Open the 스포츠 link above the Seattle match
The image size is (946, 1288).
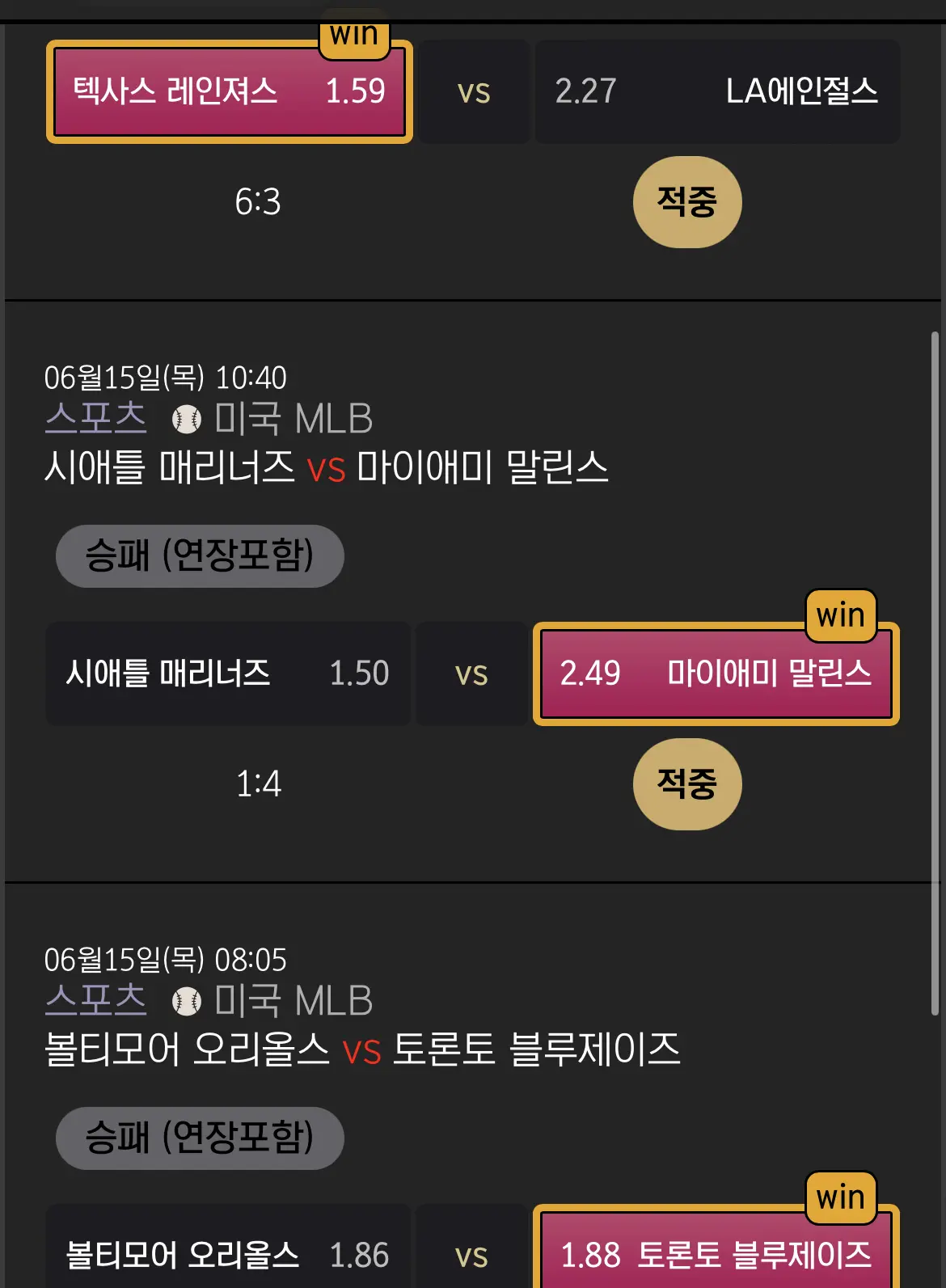(x=95, y=418)
